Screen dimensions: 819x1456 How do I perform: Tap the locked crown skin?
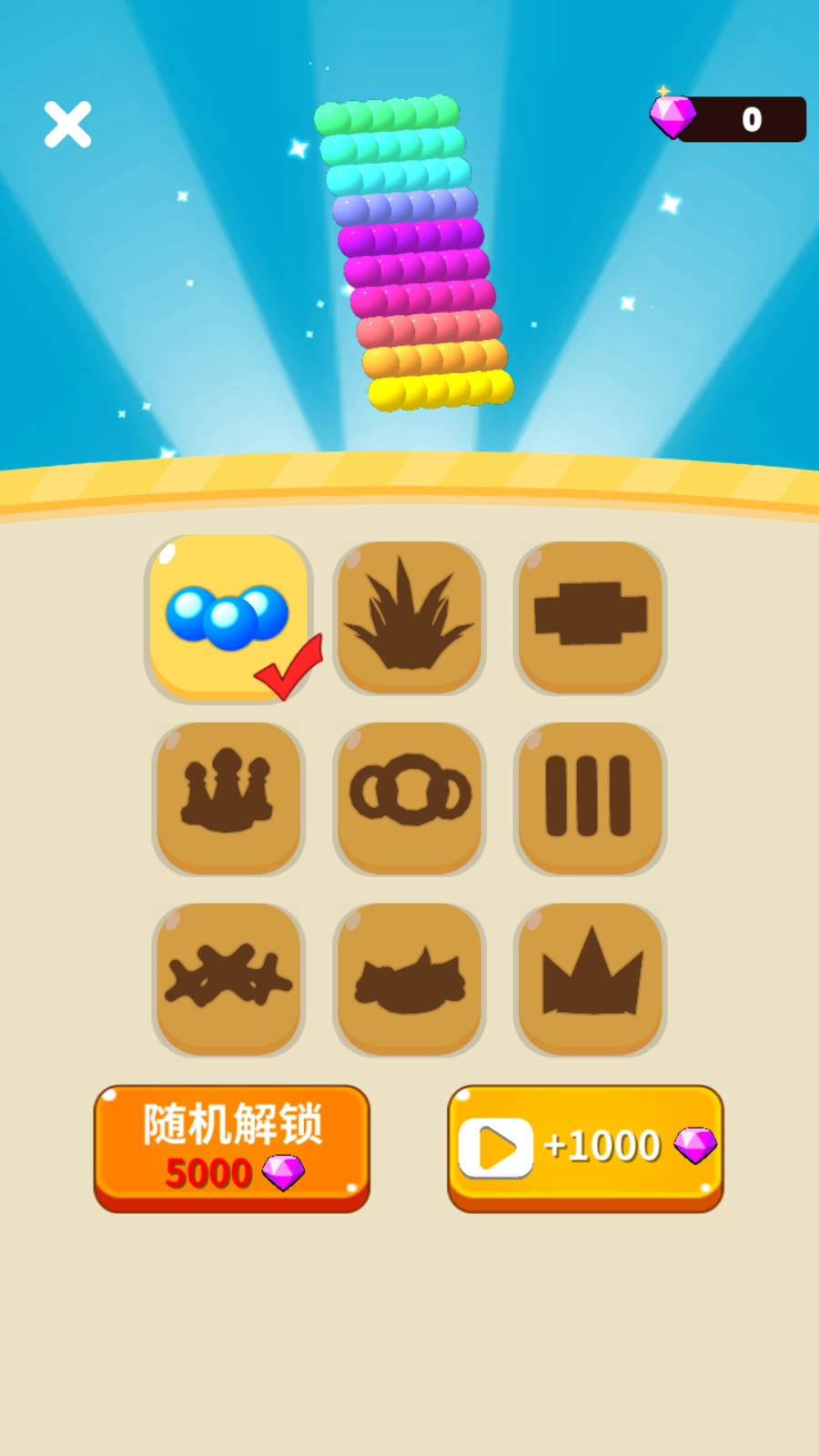click(x=590, y=978)
